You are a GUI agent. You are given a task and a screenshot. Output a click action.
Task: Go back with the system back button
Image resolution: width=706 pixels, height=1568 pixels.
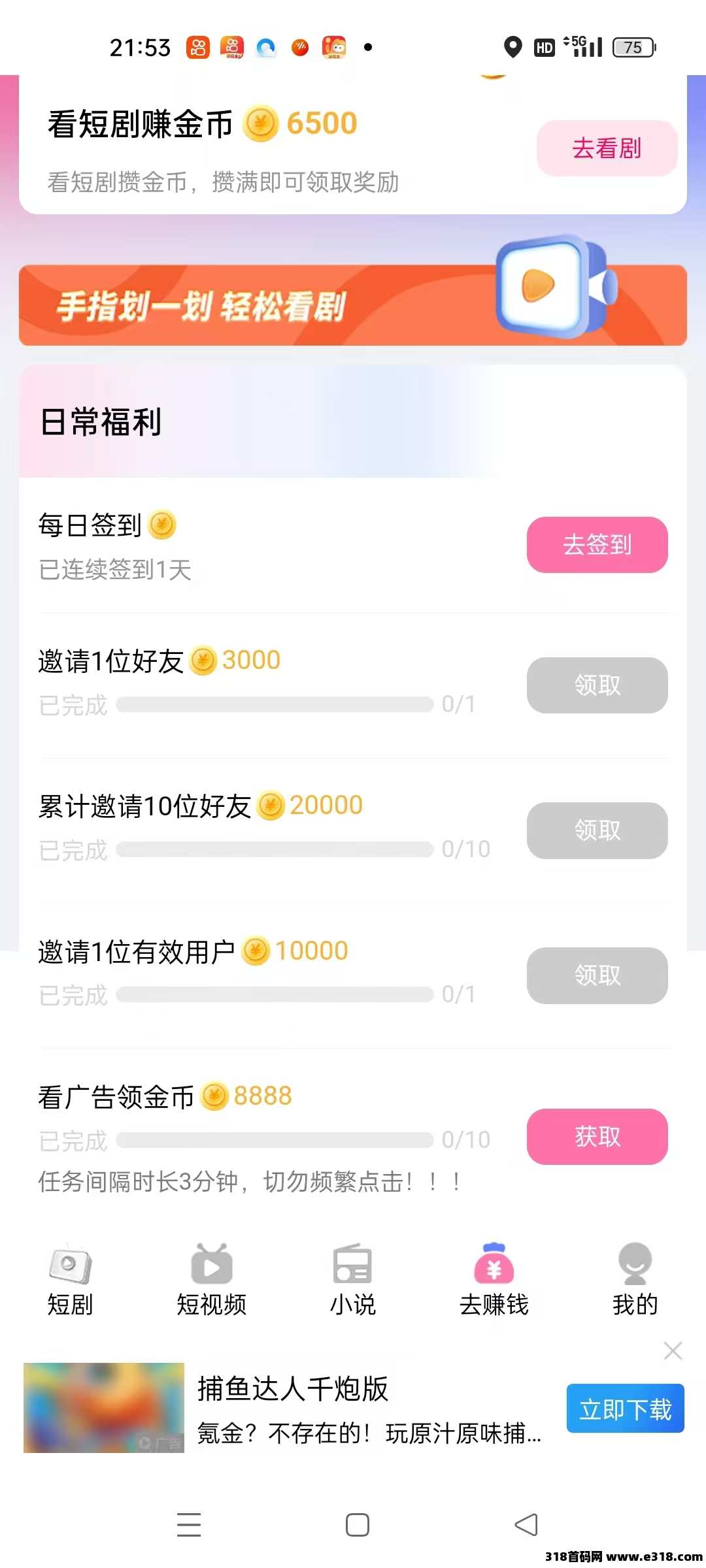point(526,1525)
